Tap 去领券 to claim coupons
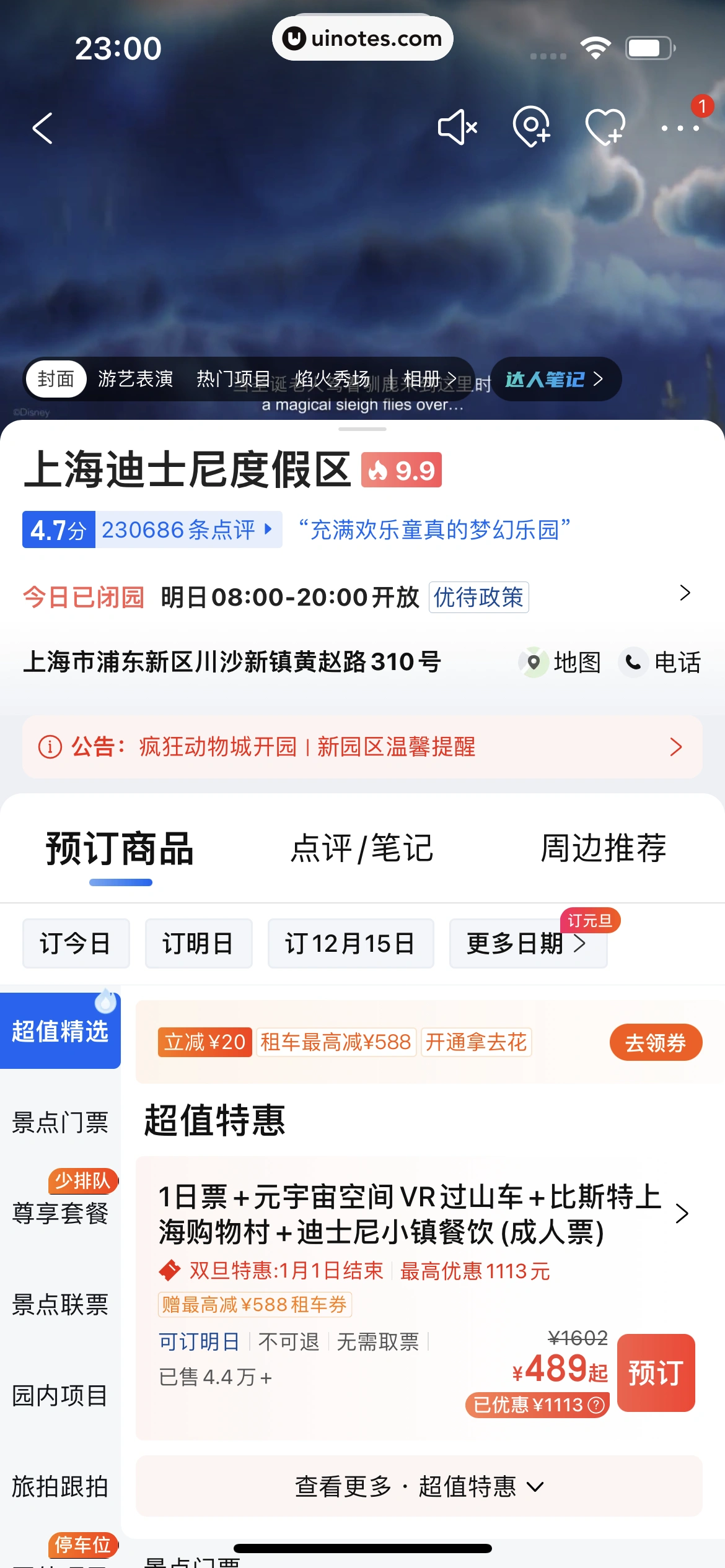Screen dimensions: 725x1568 point(655,1042)
